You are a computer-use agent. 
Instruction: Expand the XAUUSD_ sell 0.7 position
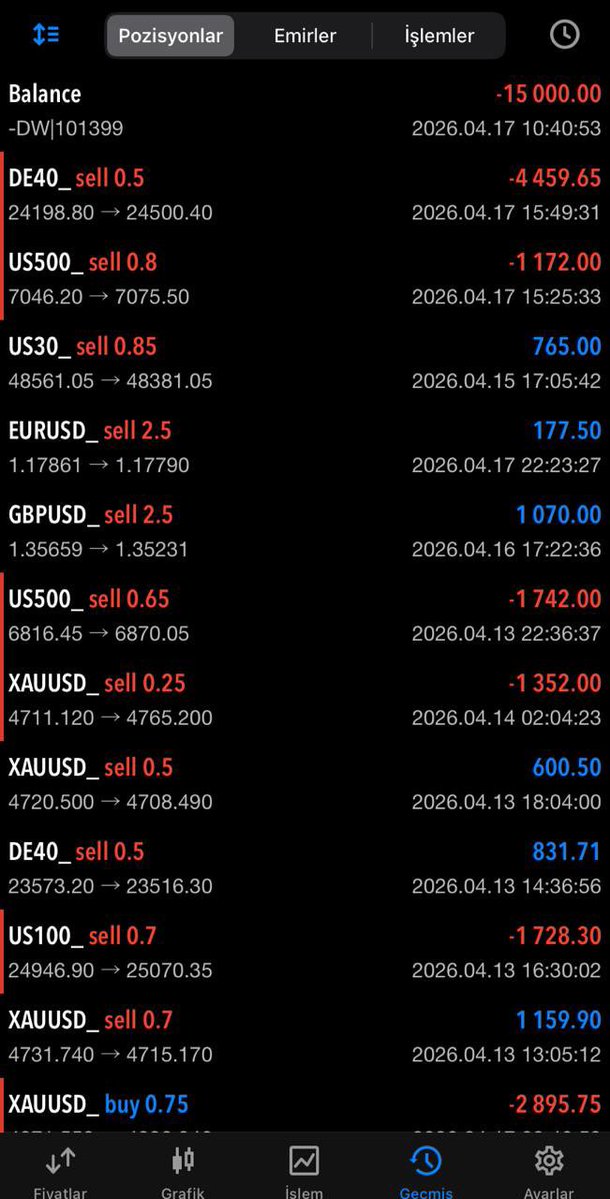305,1035
